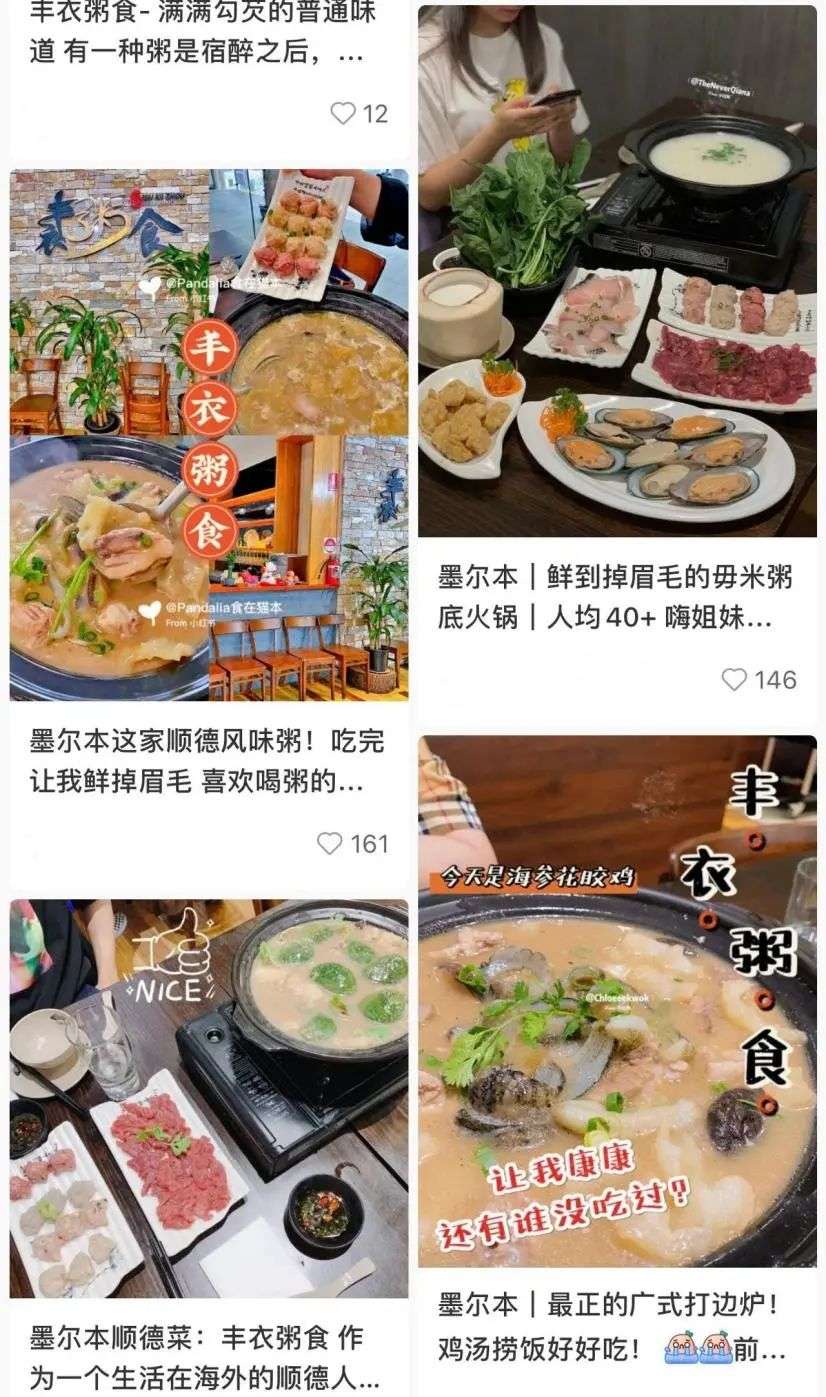Like the 顺德风味粥 post with 161 likes

click(330, 844)
